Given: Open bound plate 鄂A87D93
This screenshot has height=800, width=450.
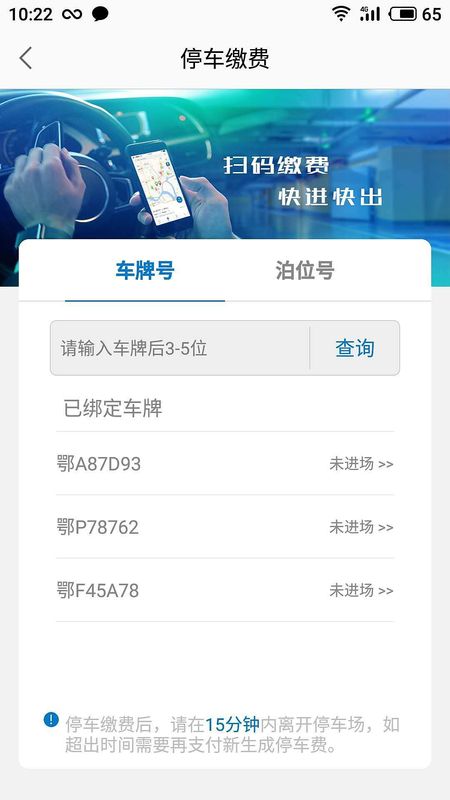Looking at the screenshot, I should tap(225, 464).
